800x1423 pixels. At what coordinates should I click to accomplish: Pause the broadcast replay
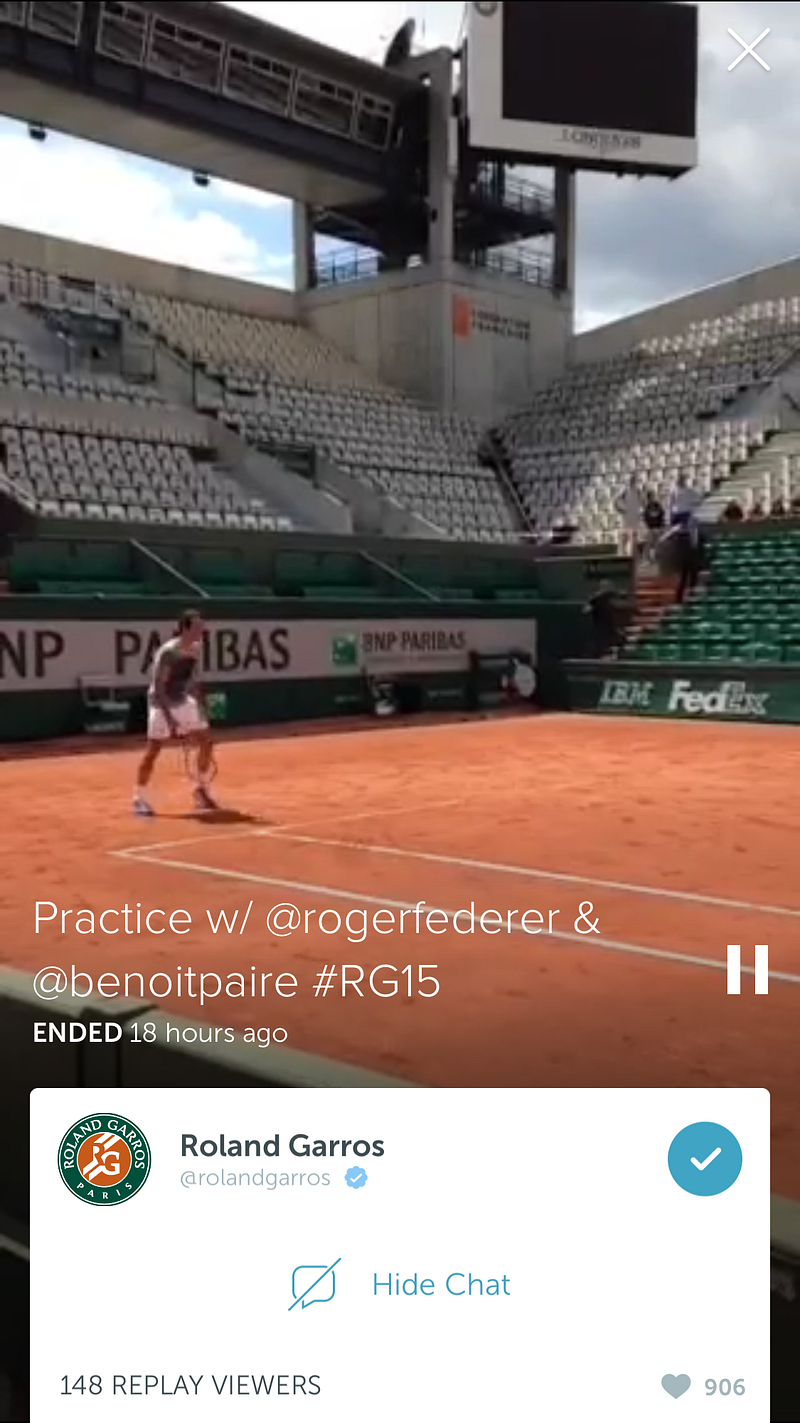click(747, 969)
